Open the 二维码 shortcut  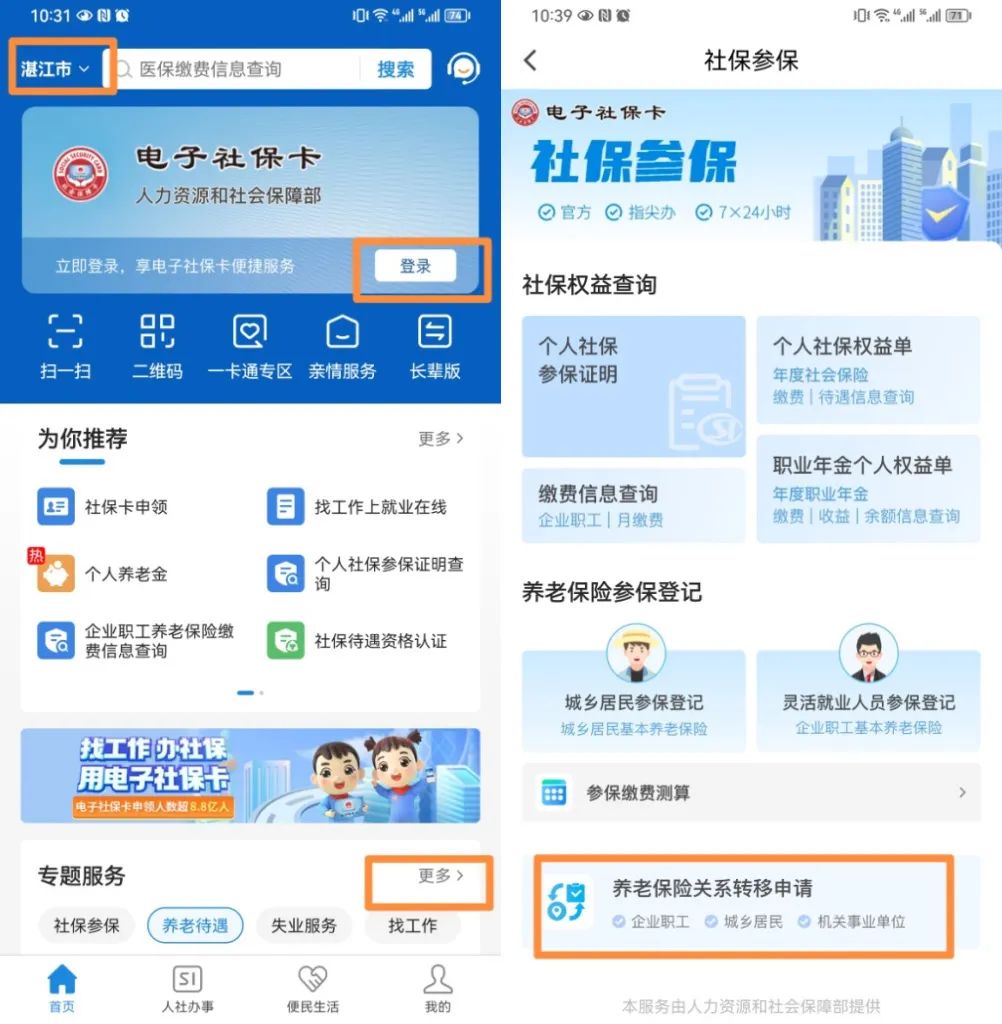pyautogui.click(x=157, y=346)
